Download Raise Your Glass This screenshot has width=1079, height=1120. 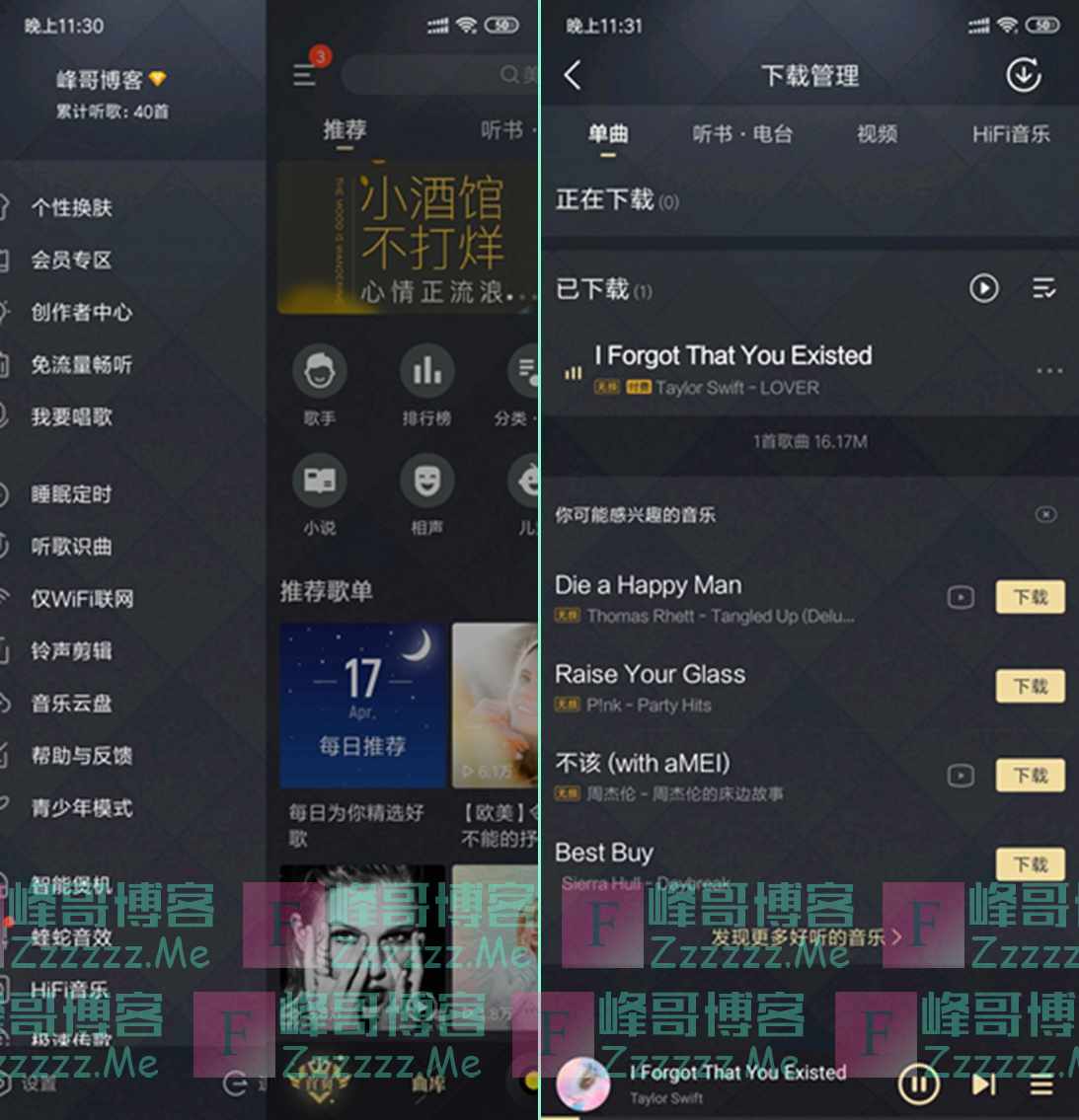pyautogui.click(x=1030, y=686)
